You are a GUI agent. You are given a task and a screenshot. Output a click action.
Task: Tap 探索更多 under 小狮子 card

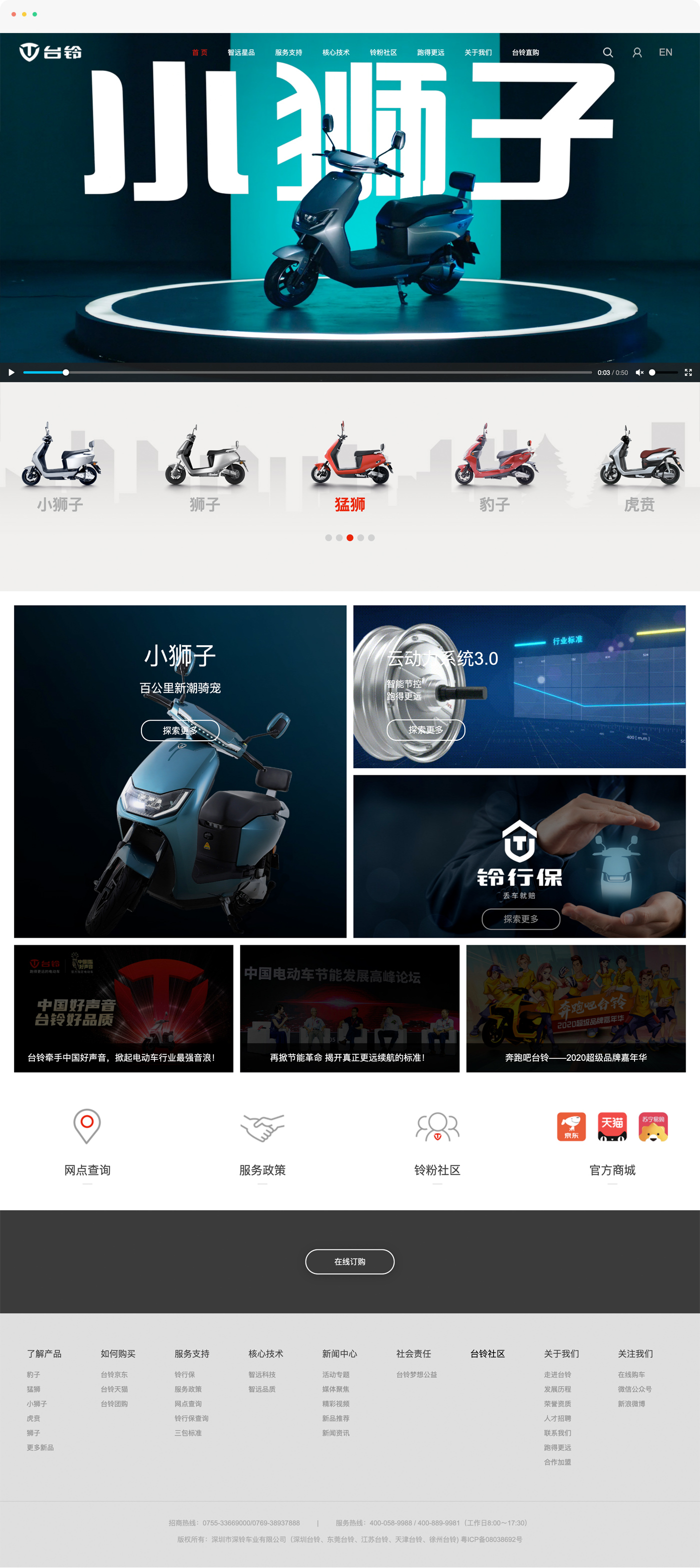pos(179,730)
